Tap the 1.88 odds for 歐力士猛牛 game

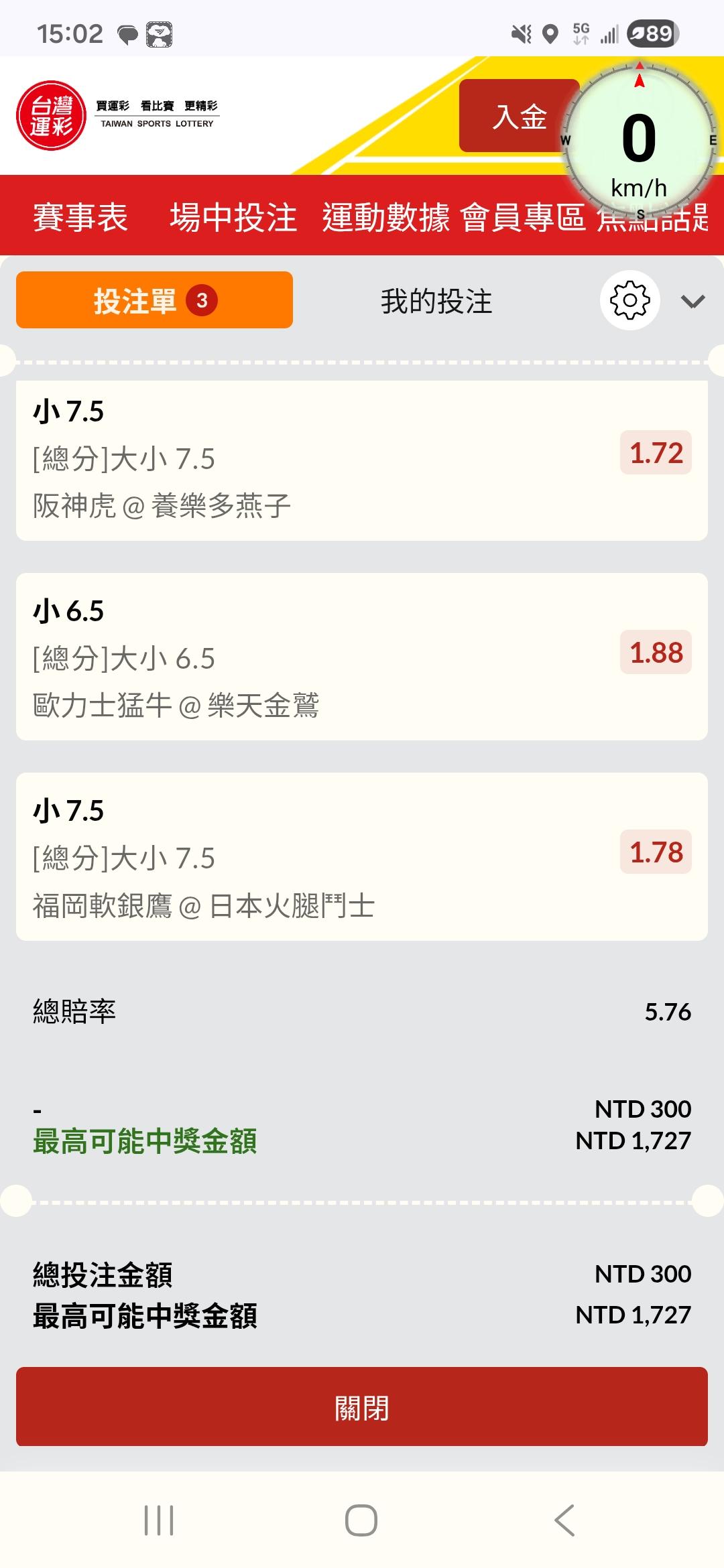[656, 653]
